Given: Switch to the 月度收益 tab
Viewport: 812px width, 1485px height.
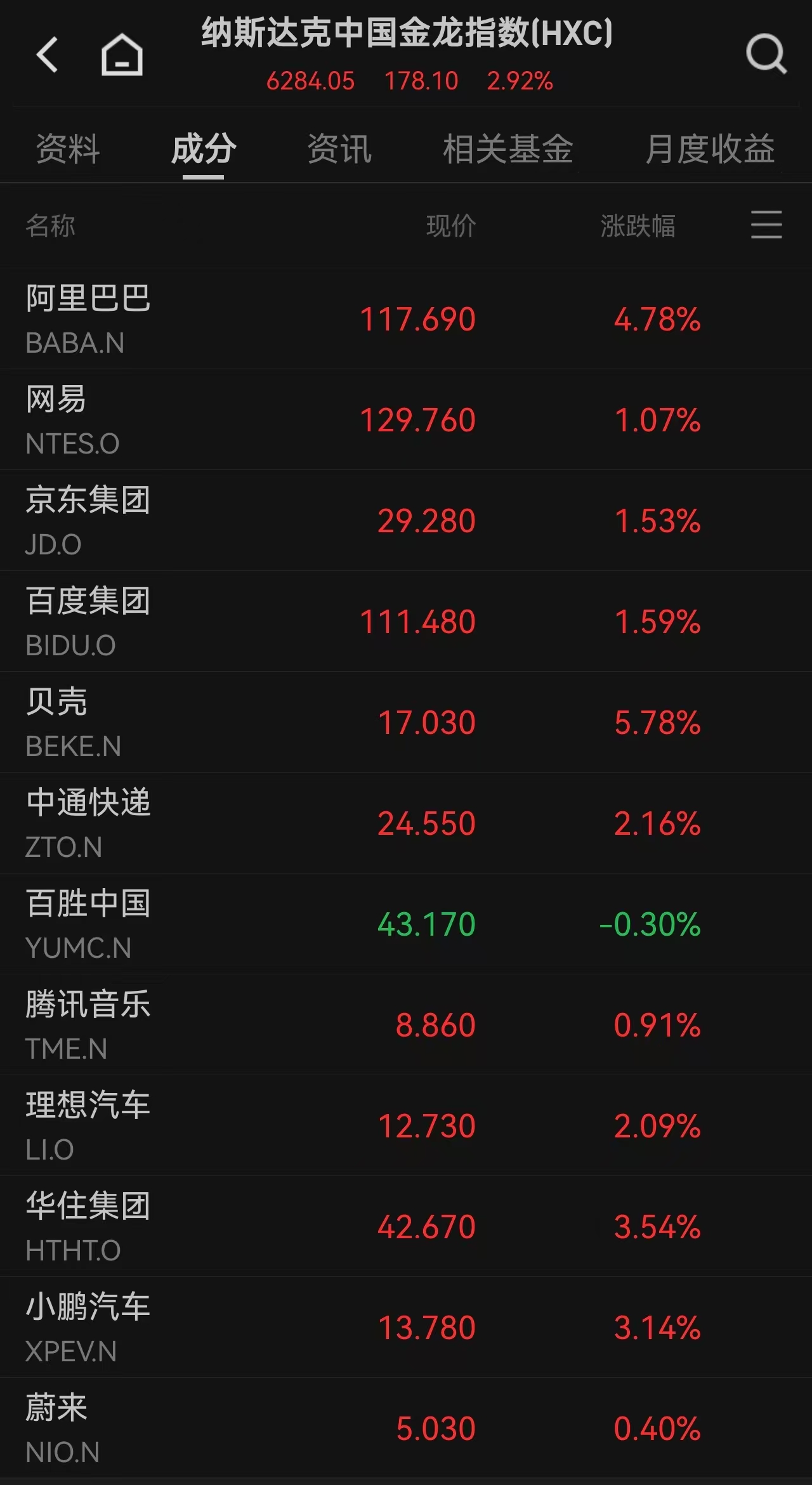Looking at the screenshot, I should 710,149.
